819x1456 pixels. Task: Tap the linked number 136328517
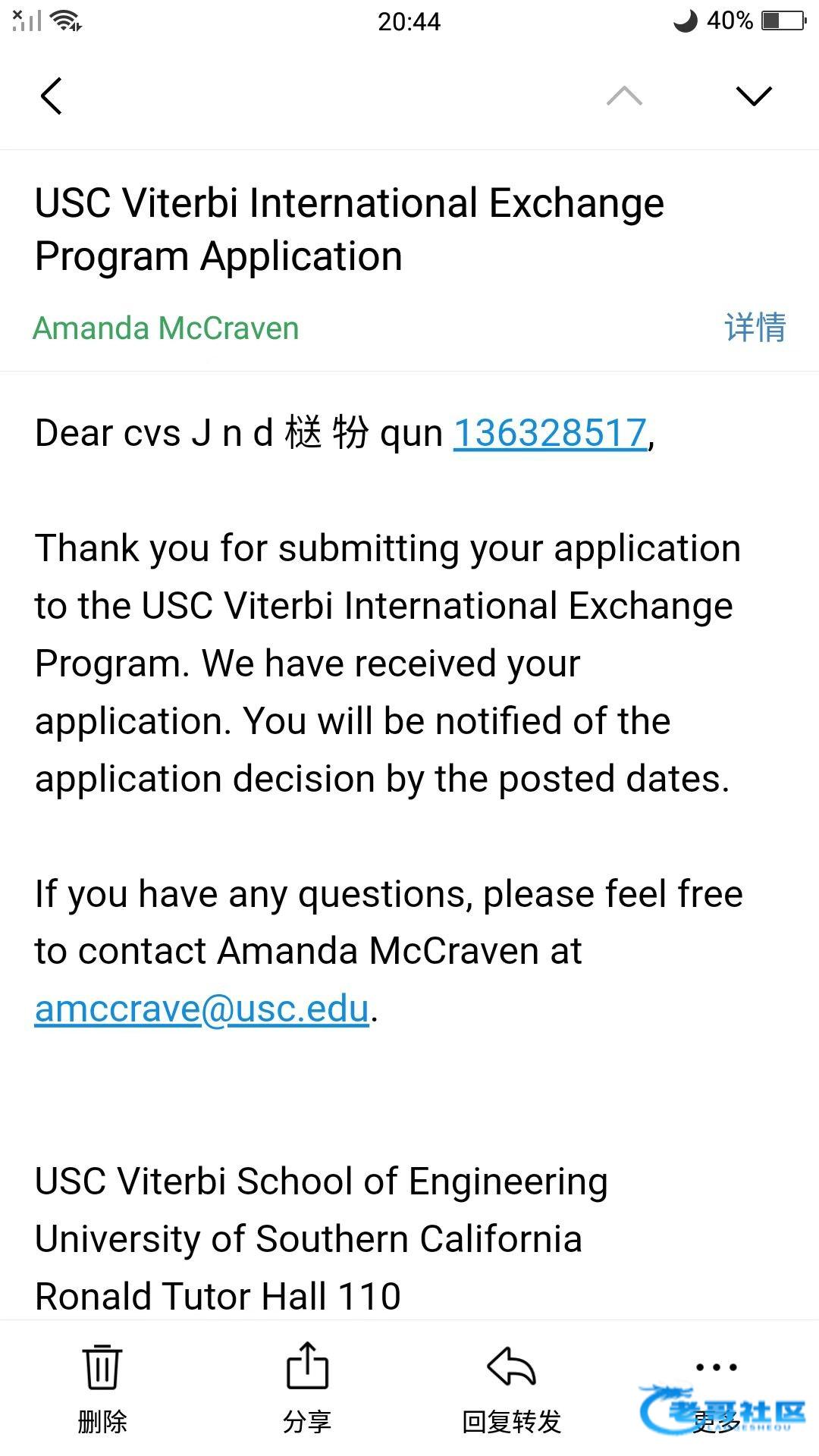551,434
